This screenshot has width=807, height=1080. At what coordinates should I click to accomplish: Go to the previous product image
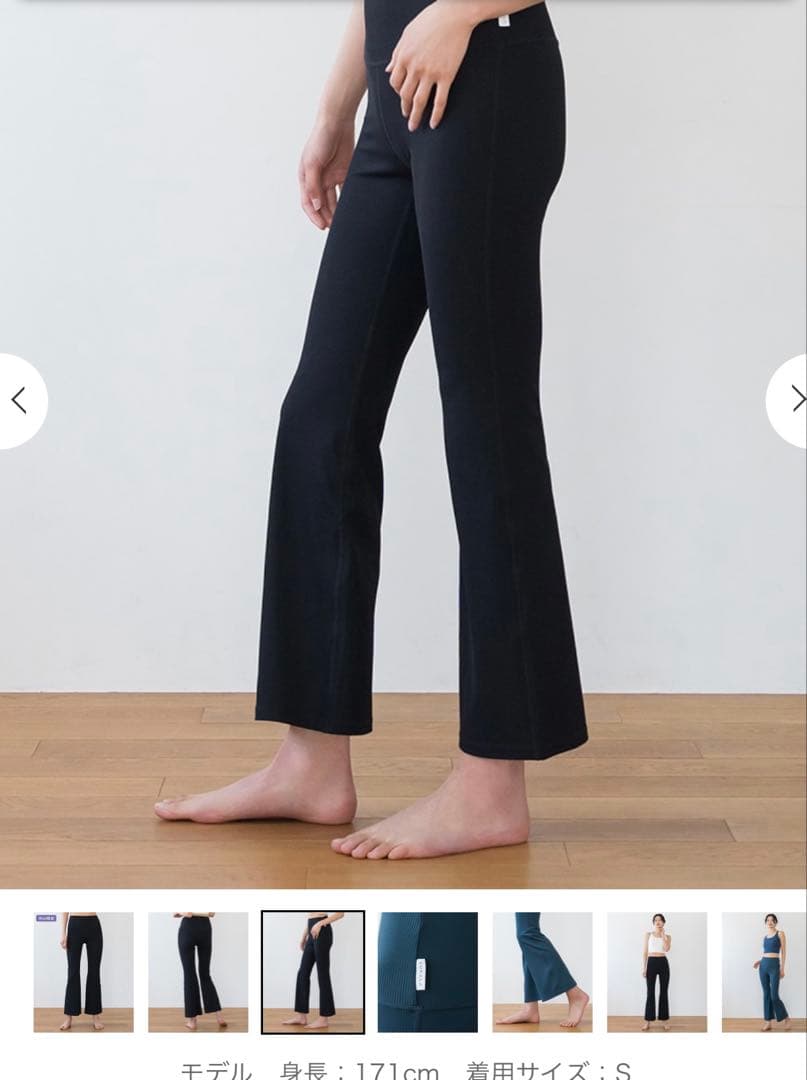click(20, 401)
